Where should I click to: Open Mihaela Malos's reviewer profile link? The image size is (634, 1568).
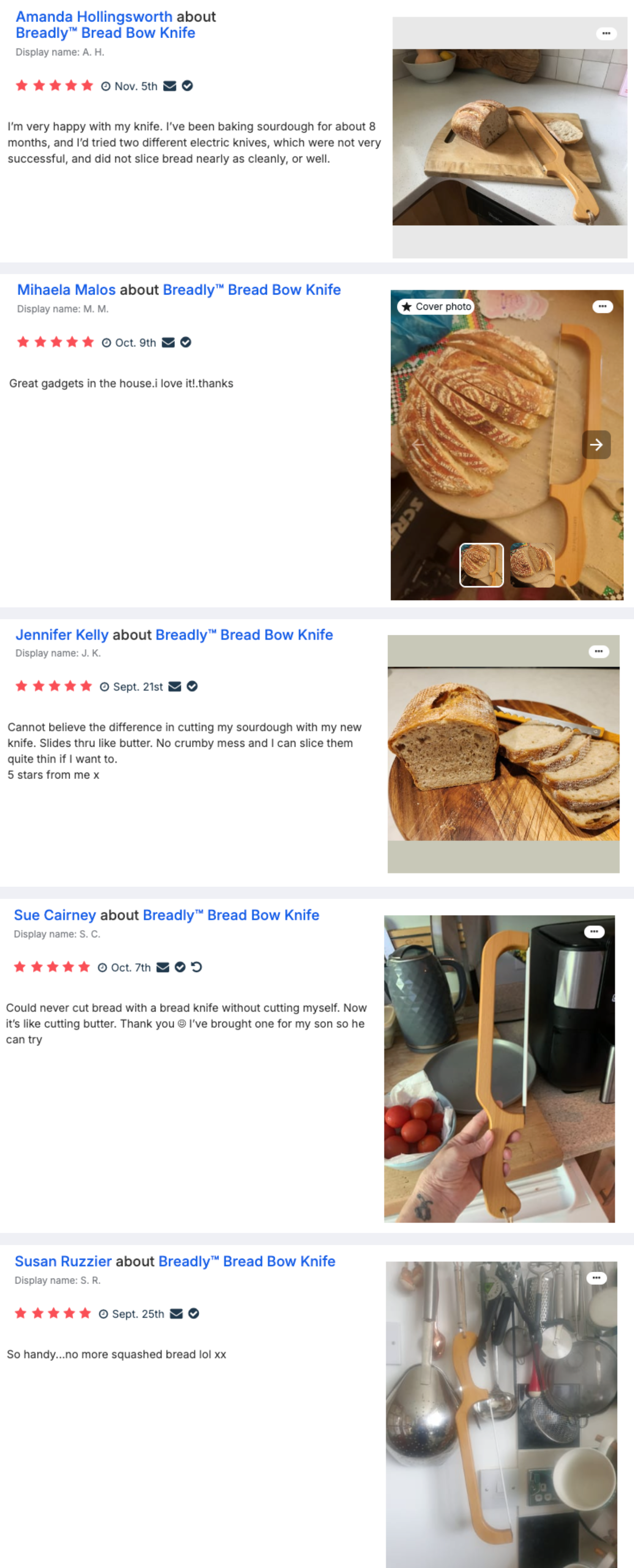(66, 290)
